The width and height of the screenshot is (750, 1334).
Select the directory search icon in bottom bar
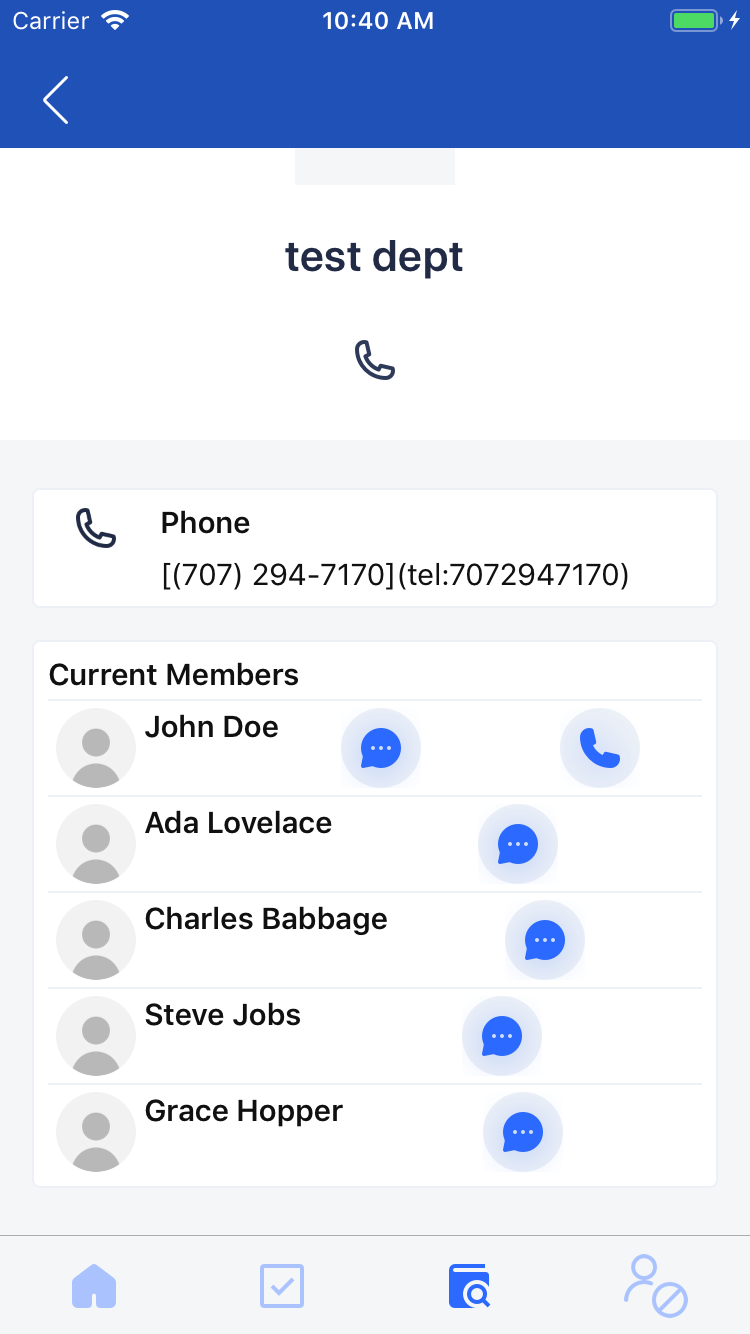[469, 1286]
